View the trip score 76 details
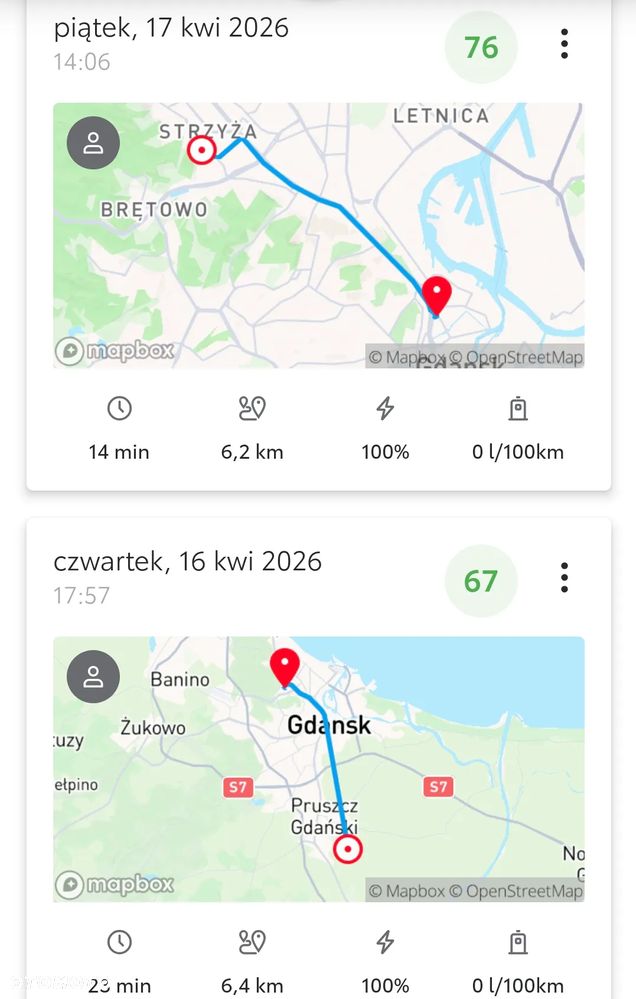Screen dimensions: 636x999 [481, 47]
